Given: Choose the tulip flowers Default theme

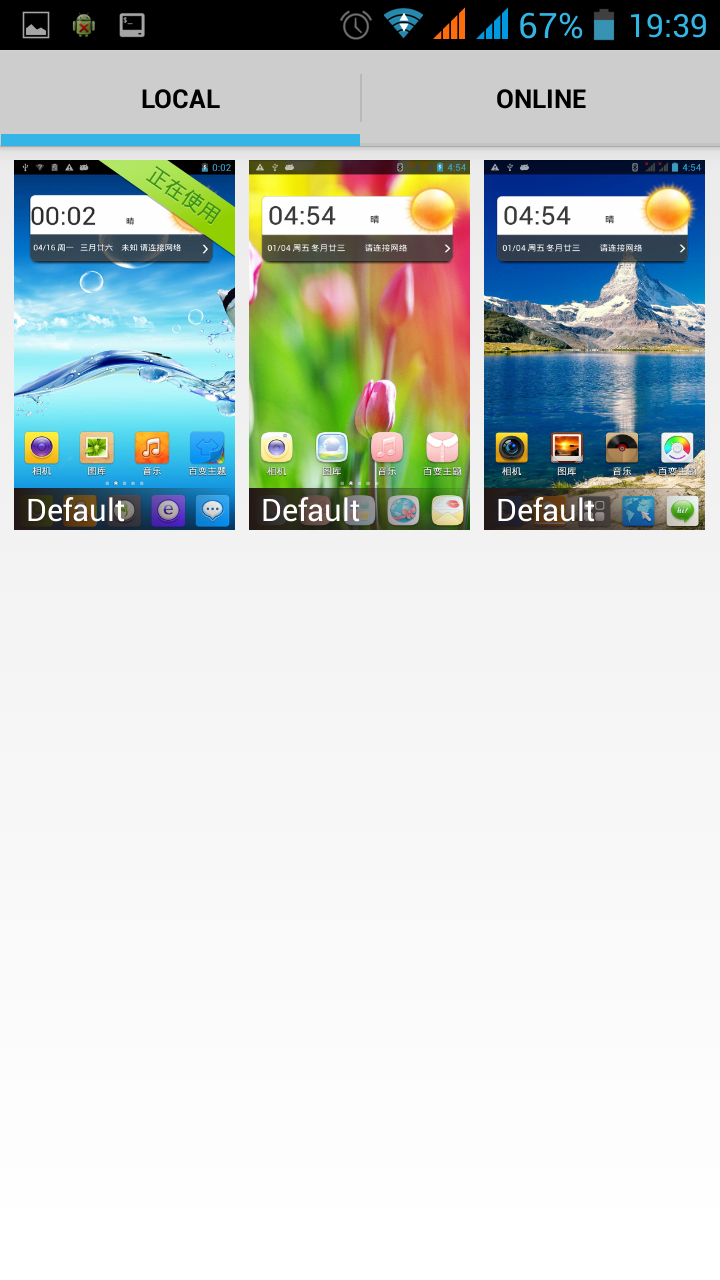Looking at the screenshot, I should [x=359, y=345].
